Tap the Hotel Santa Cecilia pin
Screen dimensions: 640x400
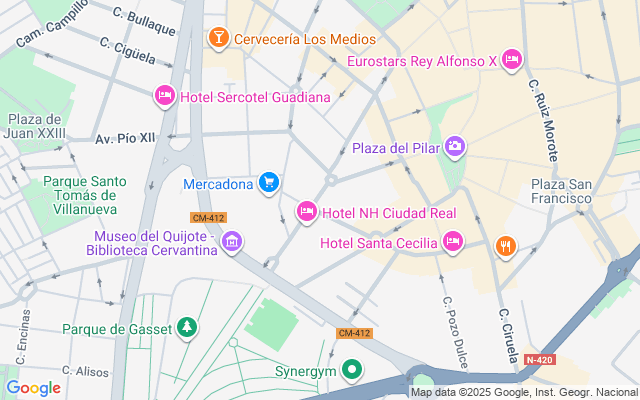click(452, 242)
